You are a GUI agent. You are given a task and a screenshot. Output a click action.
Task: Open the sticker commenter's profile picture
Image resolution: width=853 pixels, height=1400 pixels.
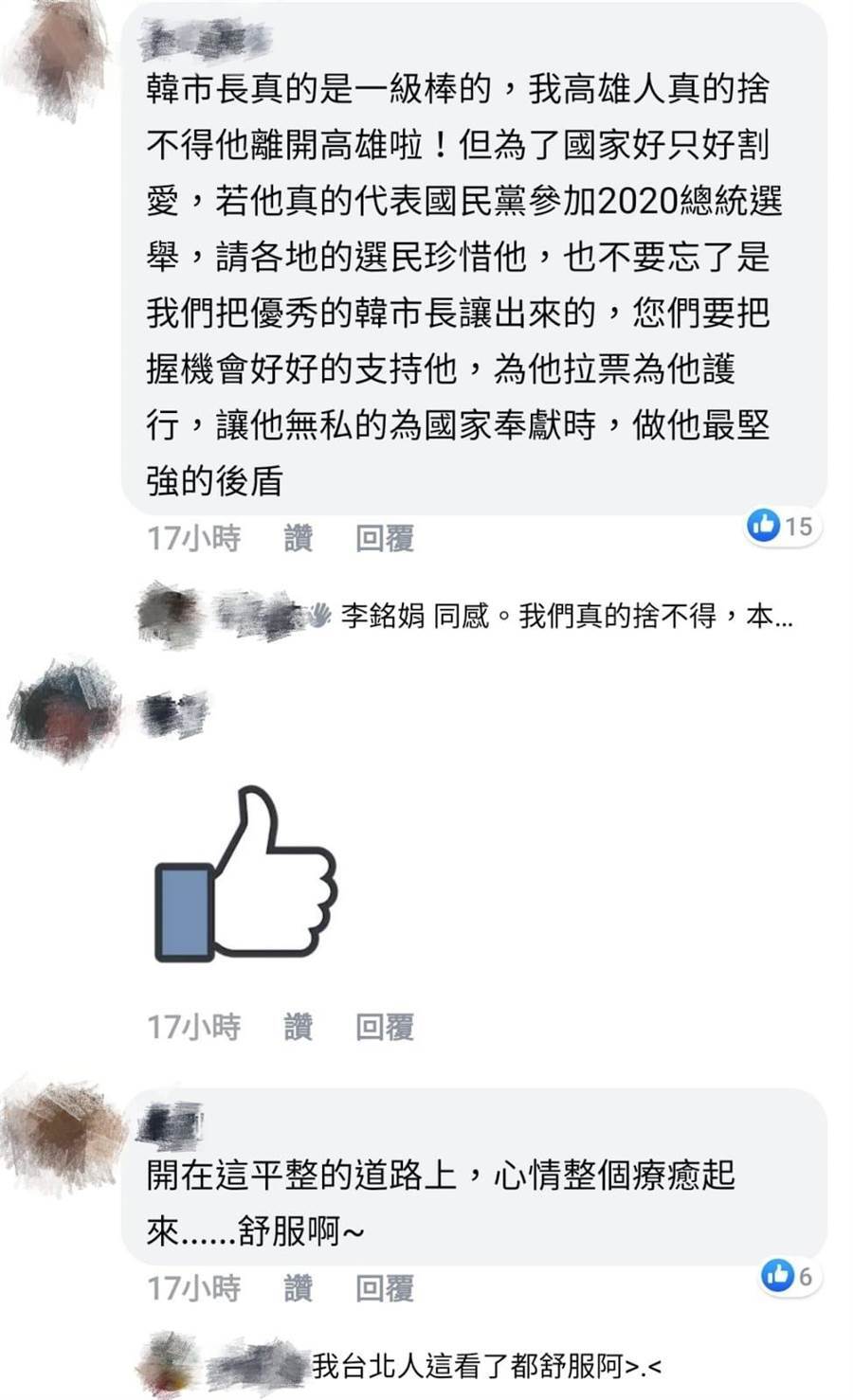64,712
